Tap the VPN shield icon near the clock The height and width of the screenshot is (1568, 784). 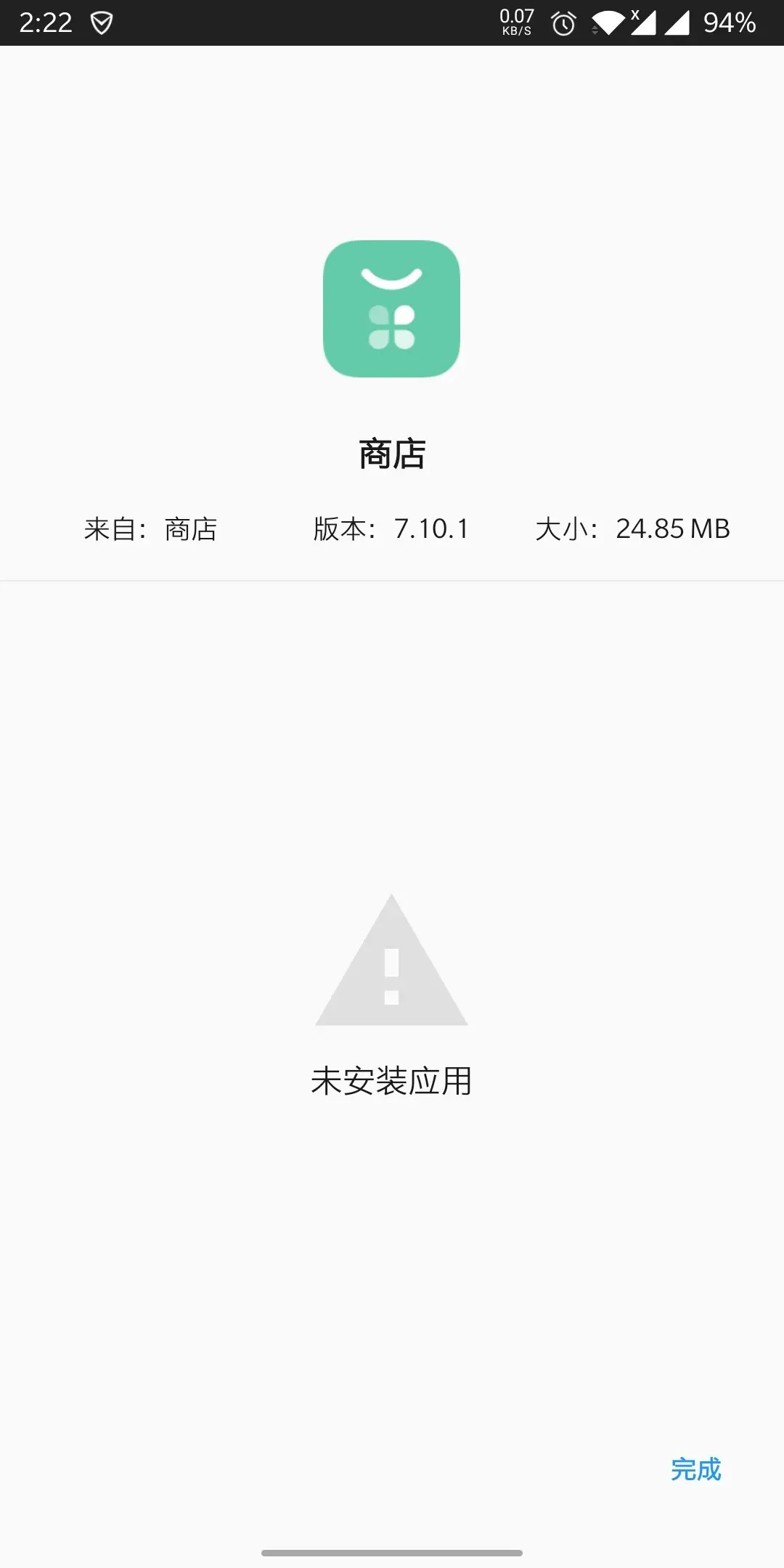tap(102, 22)
